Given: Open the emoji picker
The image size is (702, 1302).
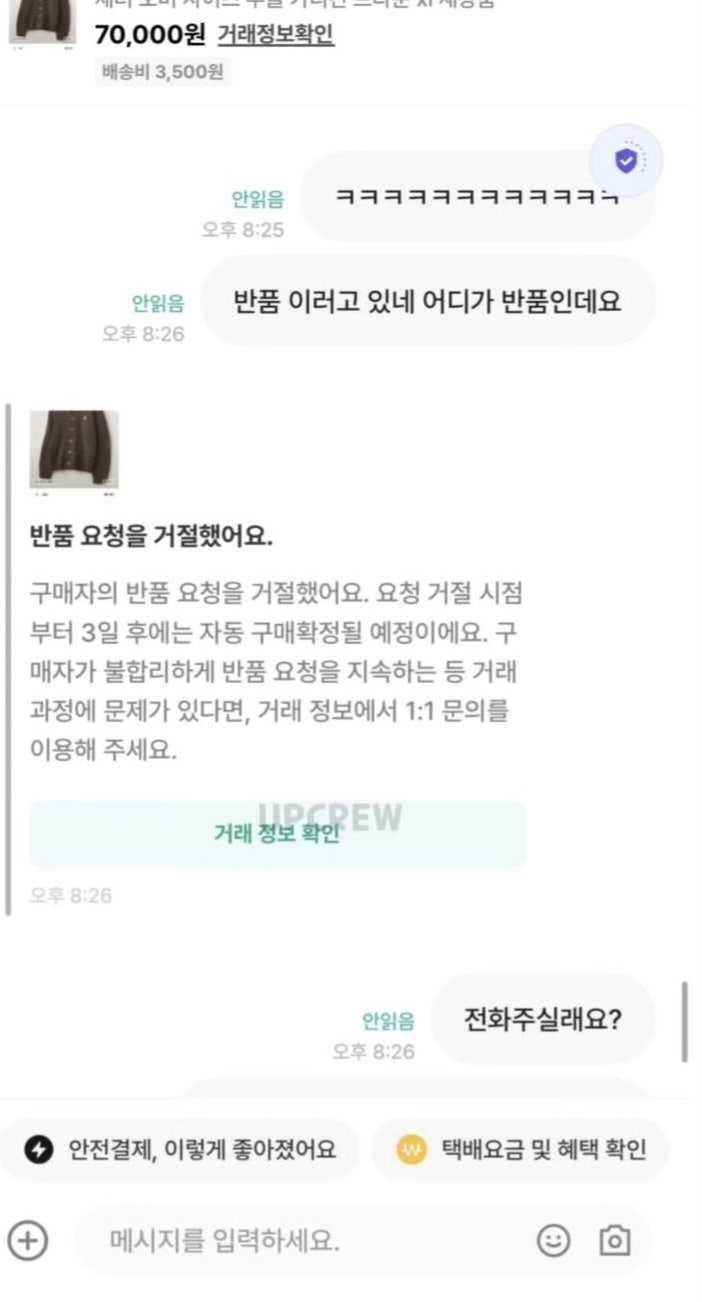Looking at the screenshot, I should 553,1241.
